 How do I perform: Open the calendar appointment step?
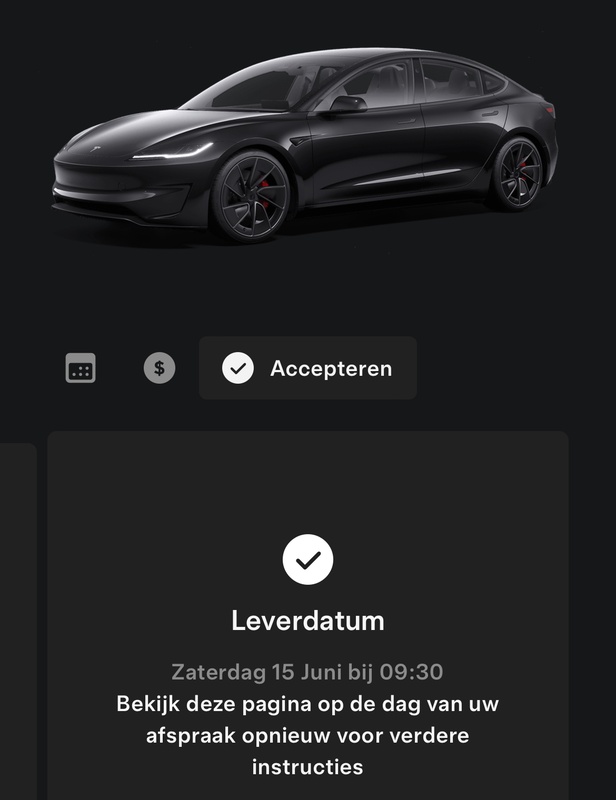81,368
